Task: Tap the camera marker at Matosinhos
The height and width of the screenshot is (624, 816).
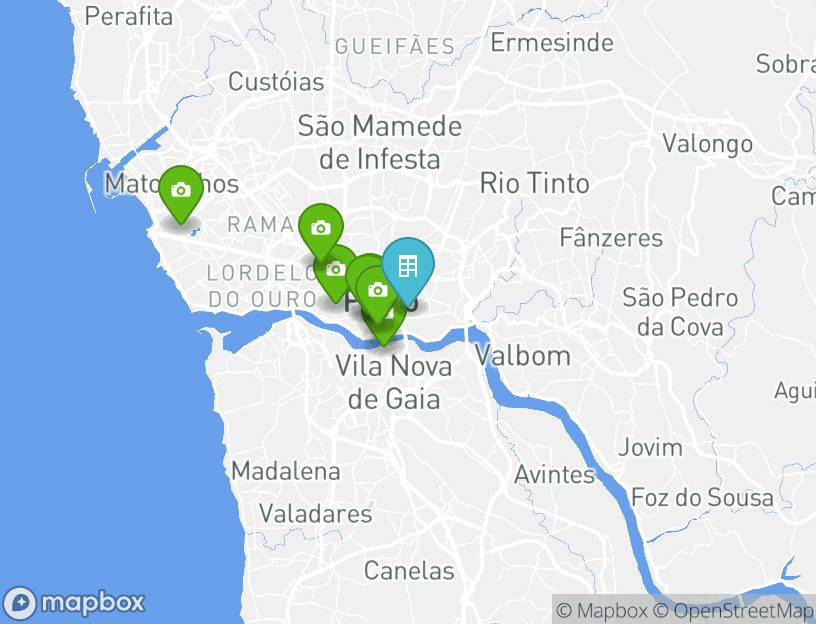Action: pos(180,190)
